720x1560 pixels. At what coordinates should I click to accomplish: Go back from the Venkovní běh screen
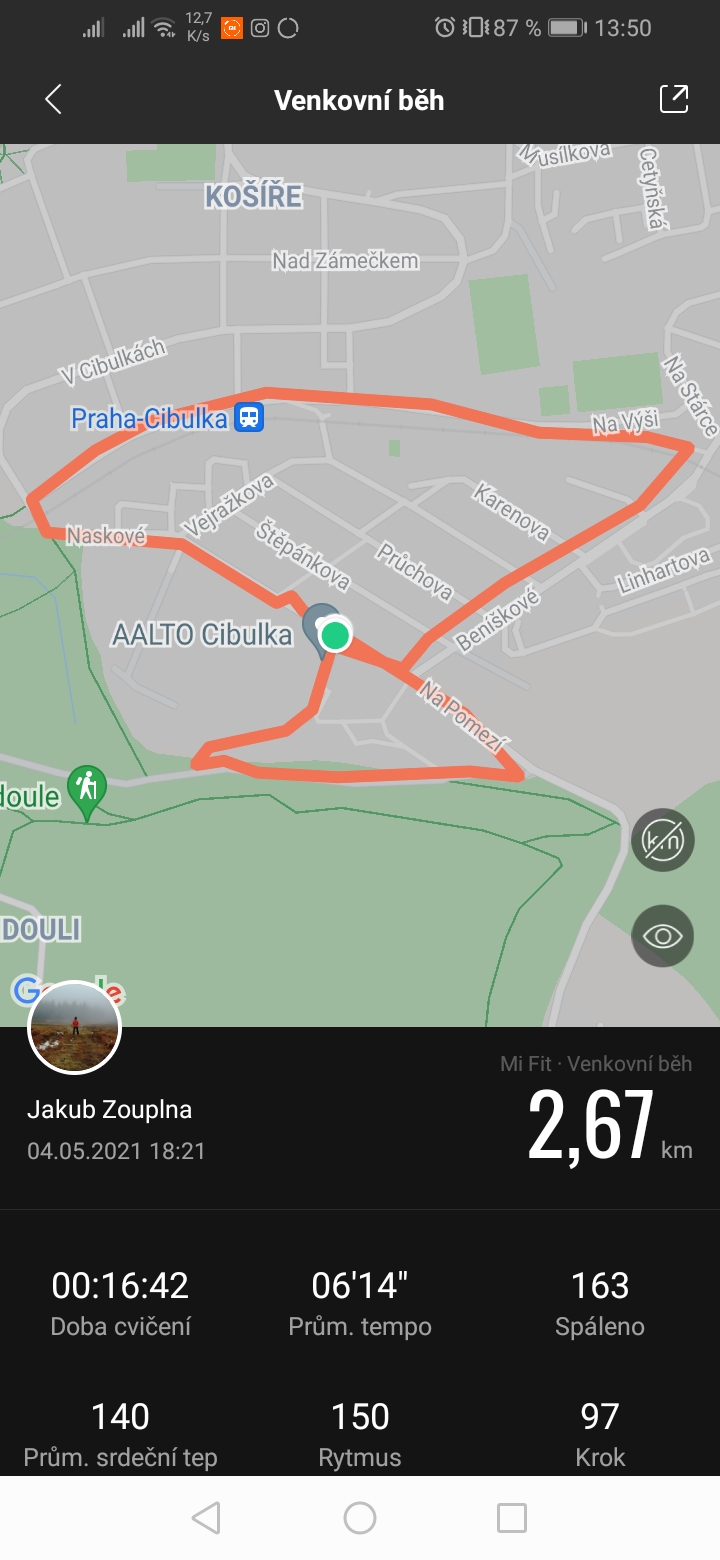53,99
